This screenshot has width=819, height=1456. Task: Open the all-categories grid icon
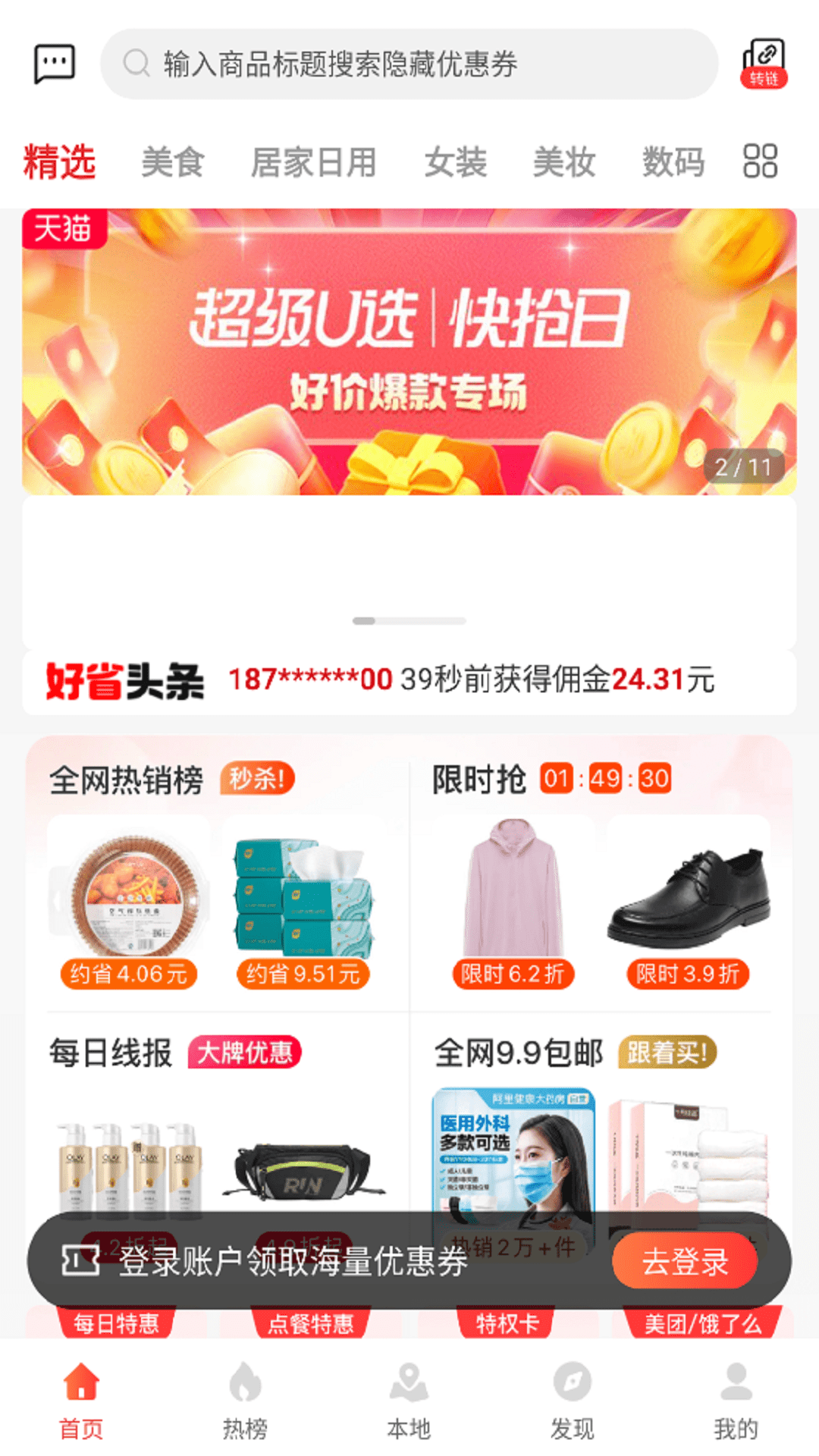tap(760, 161)
